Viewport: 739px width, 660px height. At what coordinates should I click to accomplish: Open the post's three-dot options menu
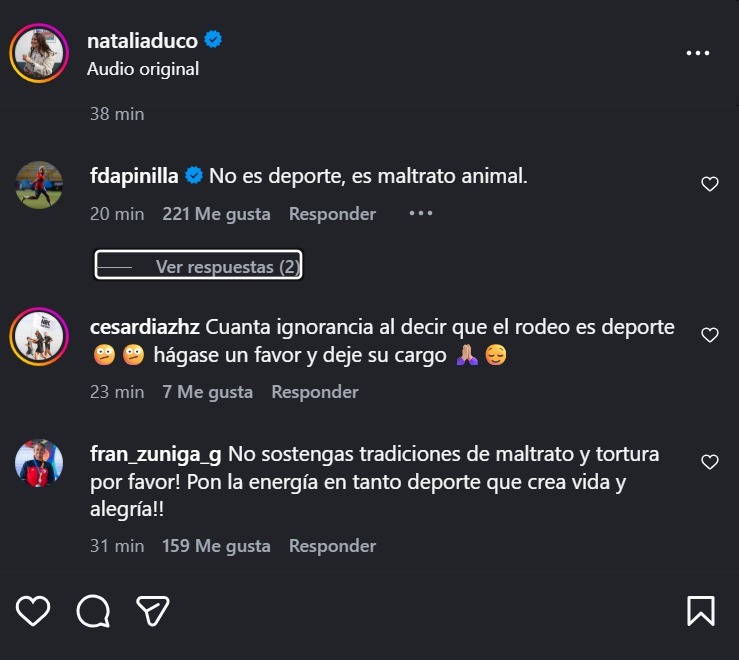click(x=698, y=53)
